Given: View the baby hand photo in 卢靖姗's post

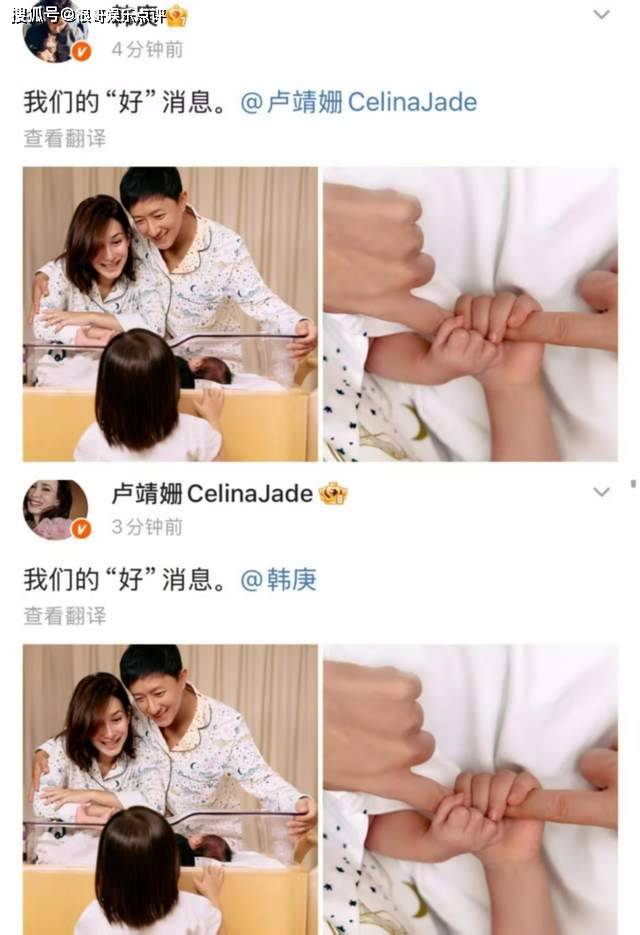Looking at the screenshot, I should pyautogui.click(x=470, y=788).
